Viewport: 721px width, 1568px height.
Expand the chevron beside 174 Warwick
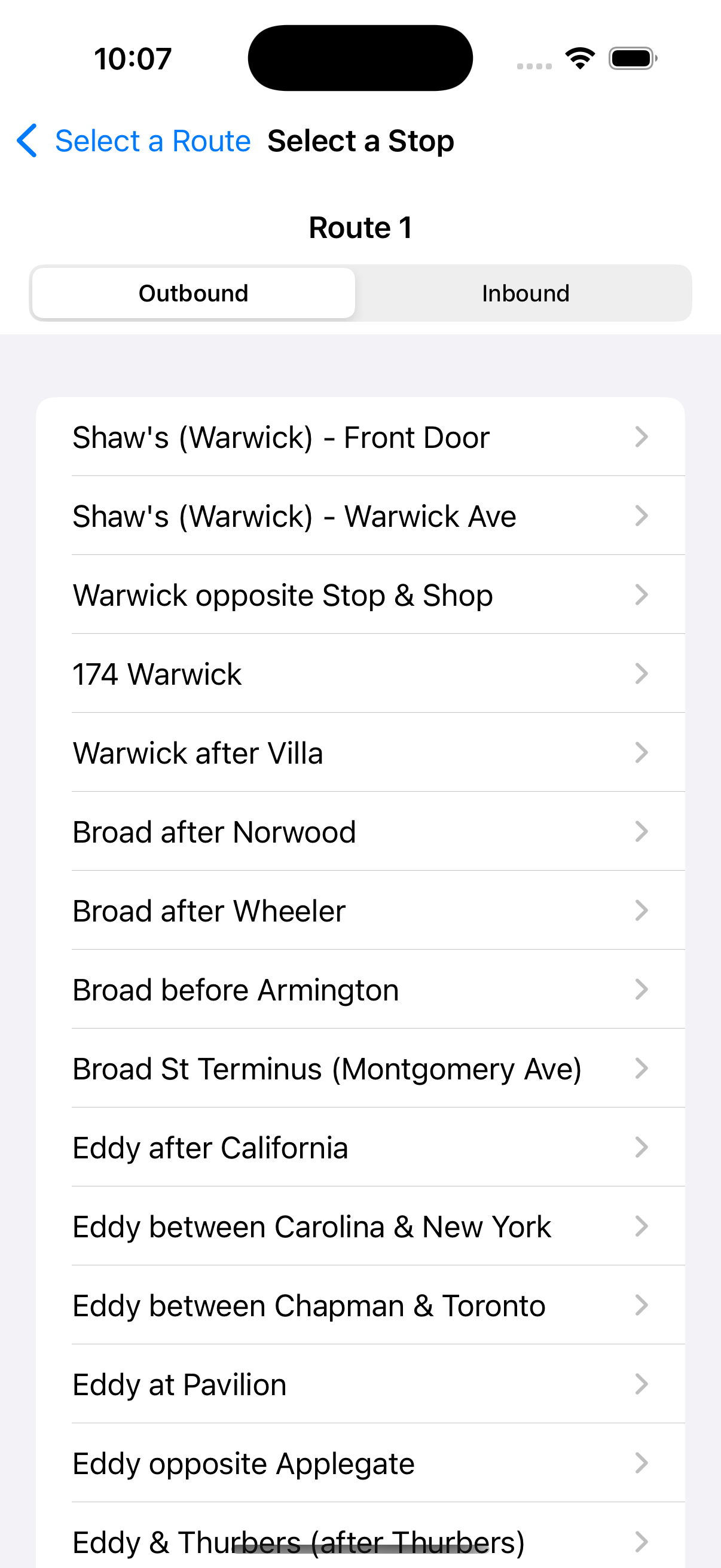(x=641, y=674)
